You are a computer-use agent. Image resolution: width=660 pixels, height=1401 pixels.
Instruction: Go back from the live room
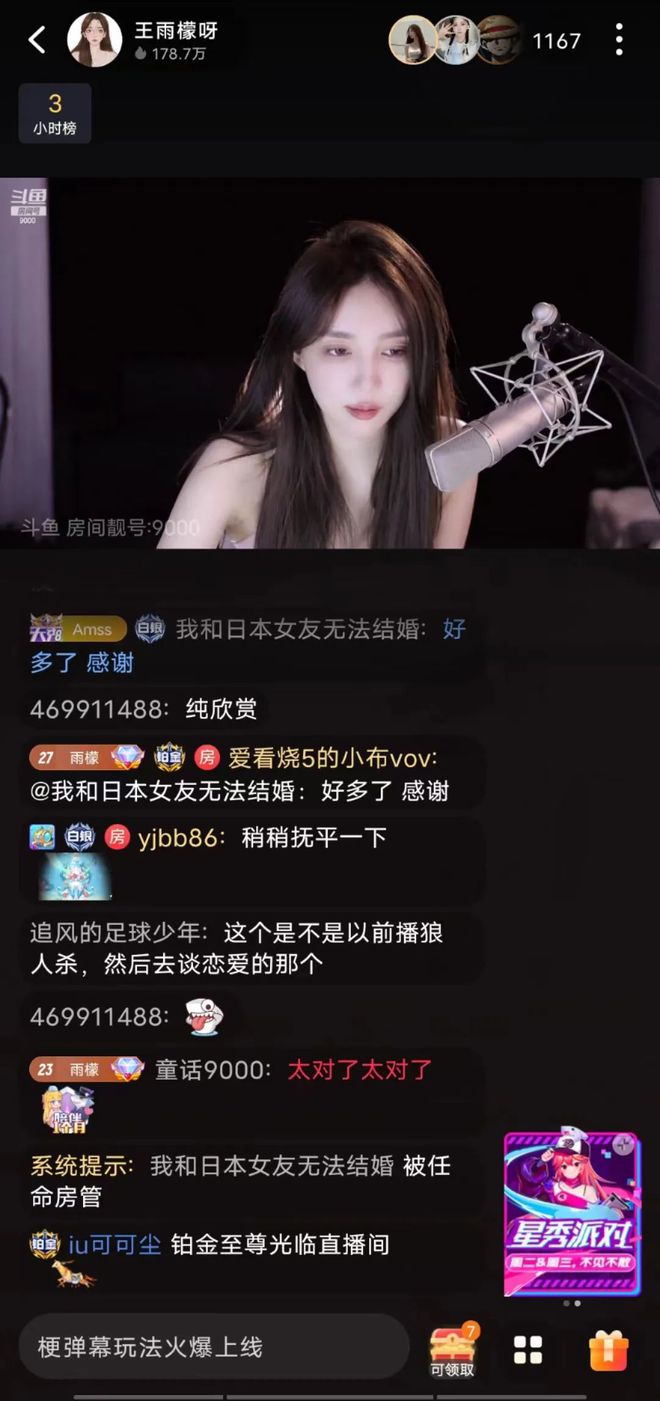pyautogui.click(x=37, y=40)
